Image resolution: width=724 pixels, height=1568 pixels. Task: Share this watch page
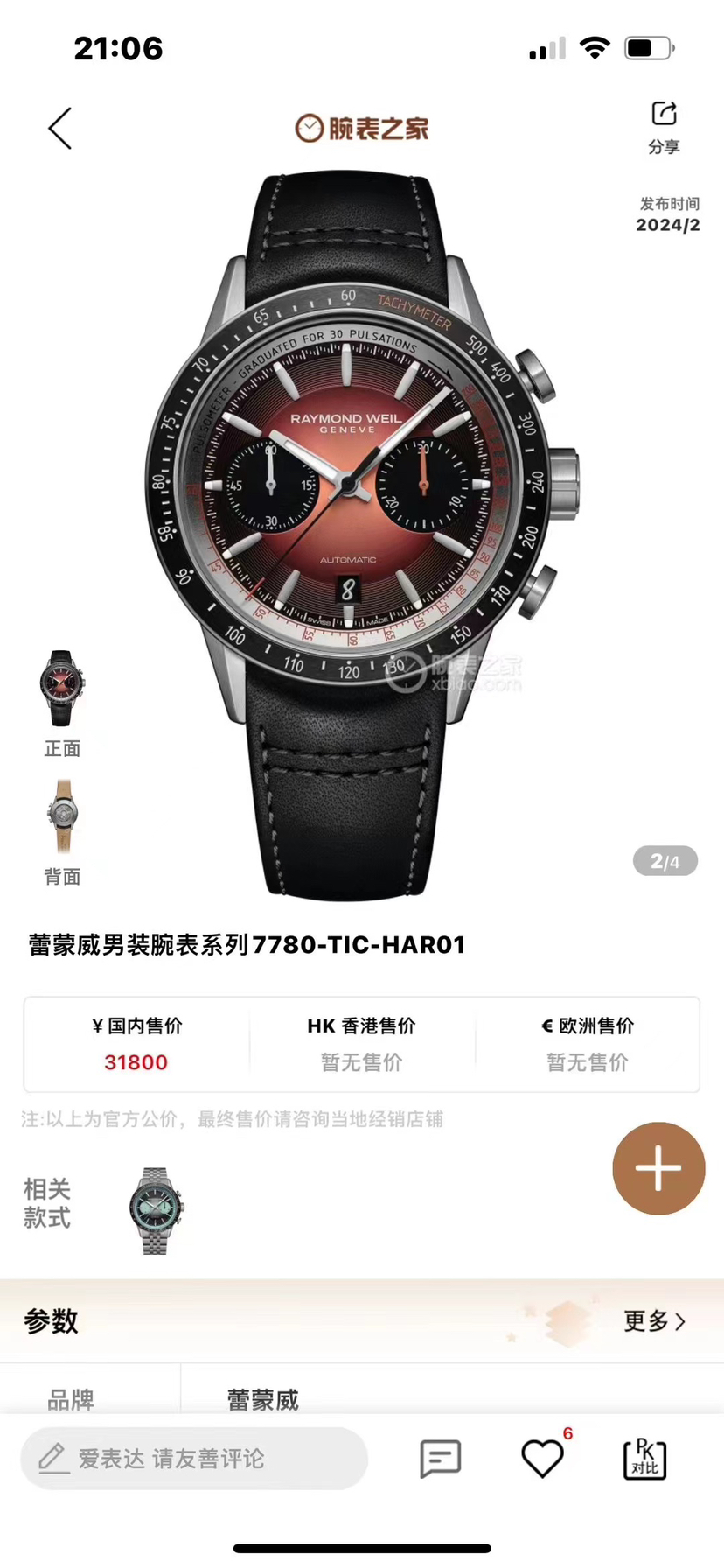(x=664, y=126)
